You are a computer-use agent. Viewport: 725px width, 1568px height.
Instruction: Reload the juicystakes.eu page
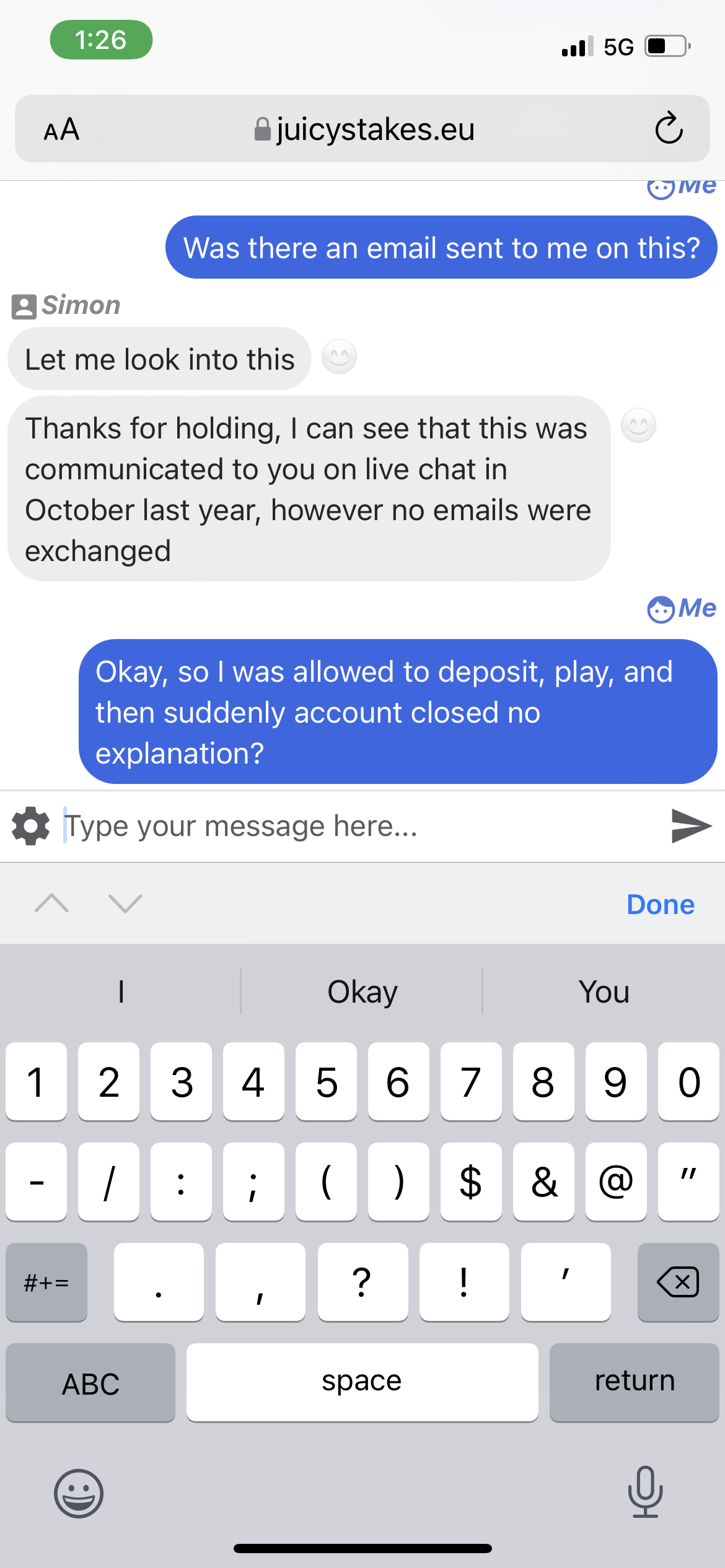click(669, 129)
